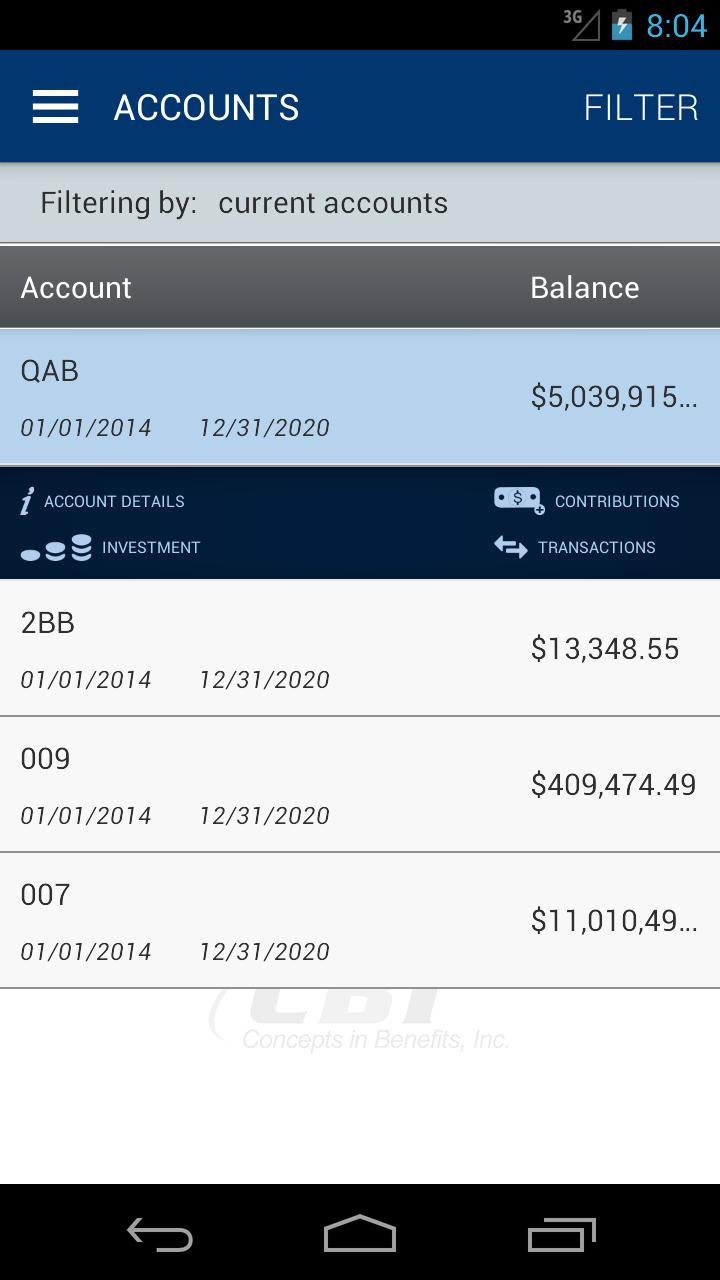Tap the Android home button
The height and width of the screenshot is (1280, 720).
[x=360, y=1235]
